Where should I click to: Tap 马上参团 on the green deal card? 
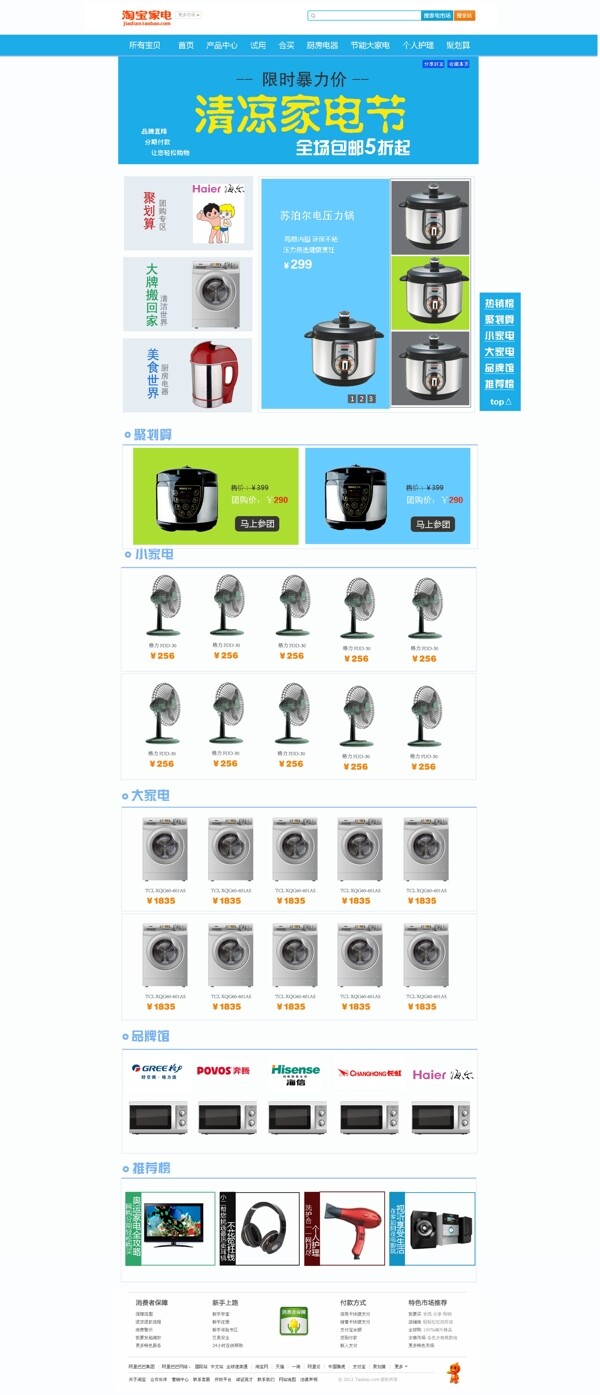click(x=257, y=524)
